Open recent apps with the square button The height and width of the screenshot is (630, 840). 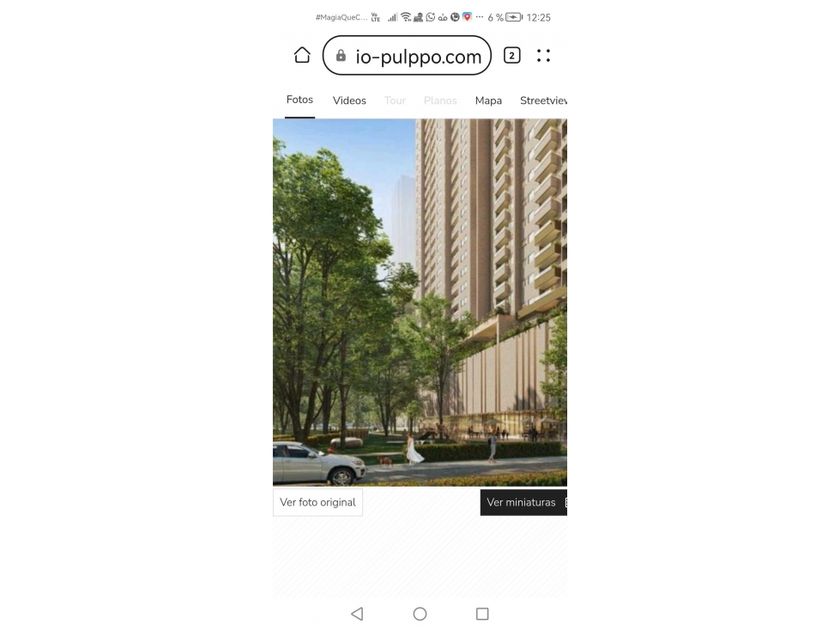coord(482,613)
